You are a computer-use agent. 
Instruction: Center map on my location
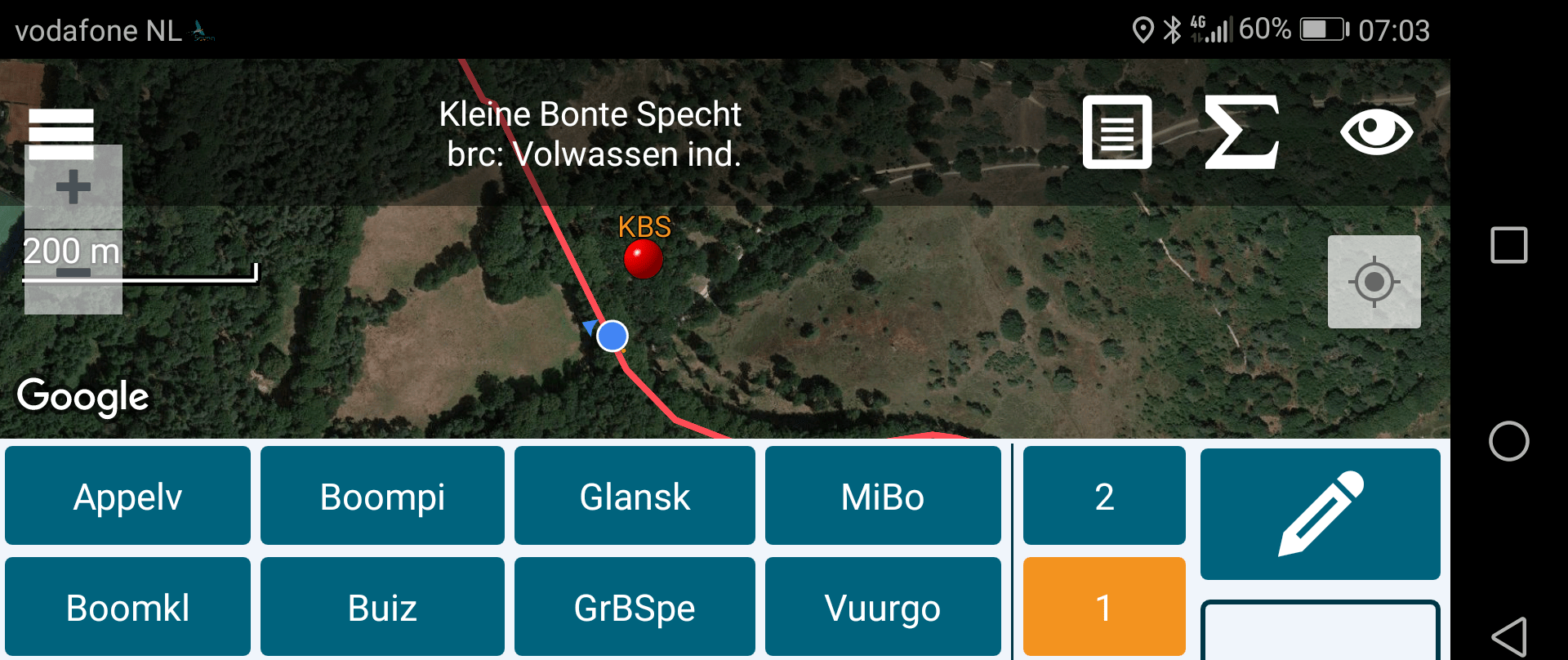(x=1374, y=282)
